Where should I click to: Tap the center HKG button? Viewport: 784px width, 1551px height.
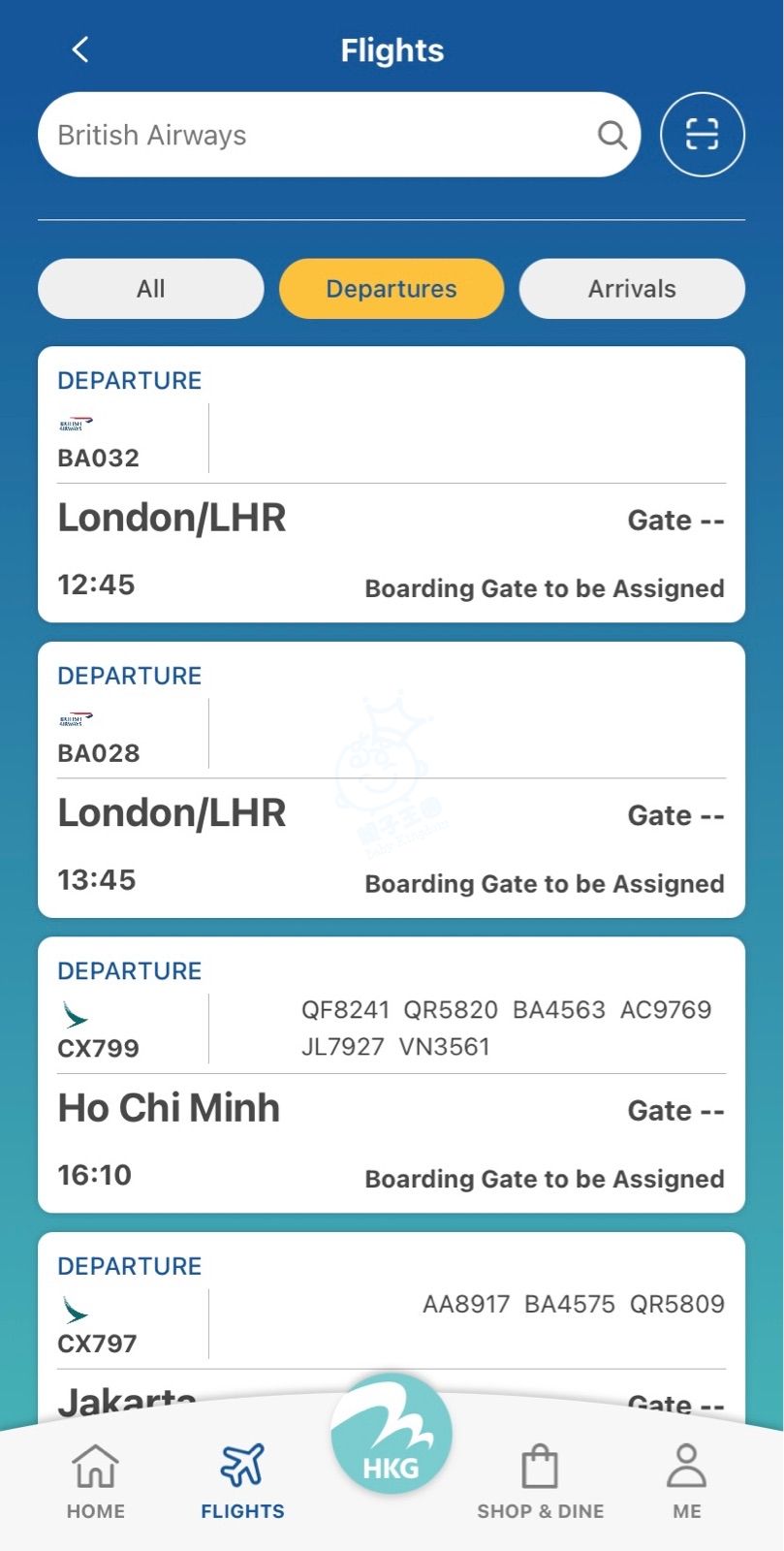point(392,1434)
